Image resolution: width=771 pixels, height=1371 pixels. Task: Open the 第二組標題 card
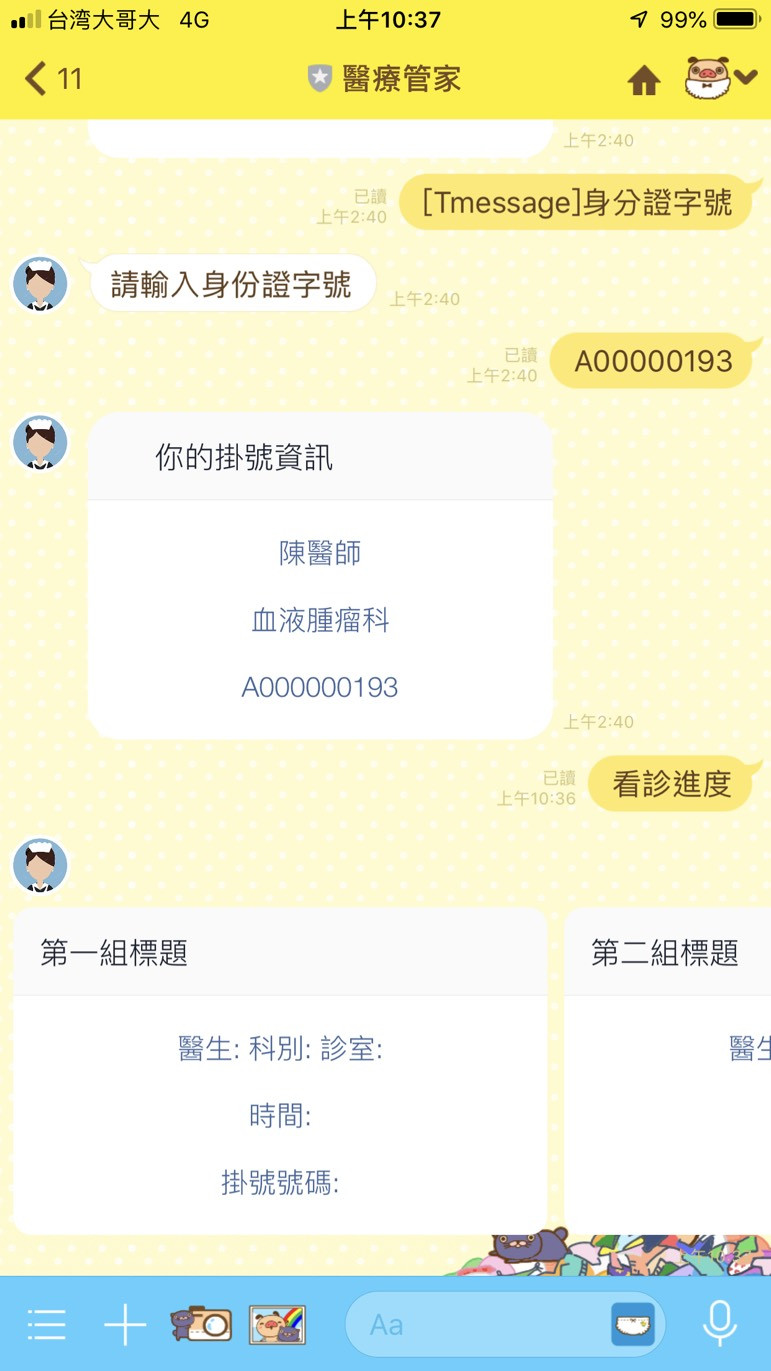[x=668, y=1070]
